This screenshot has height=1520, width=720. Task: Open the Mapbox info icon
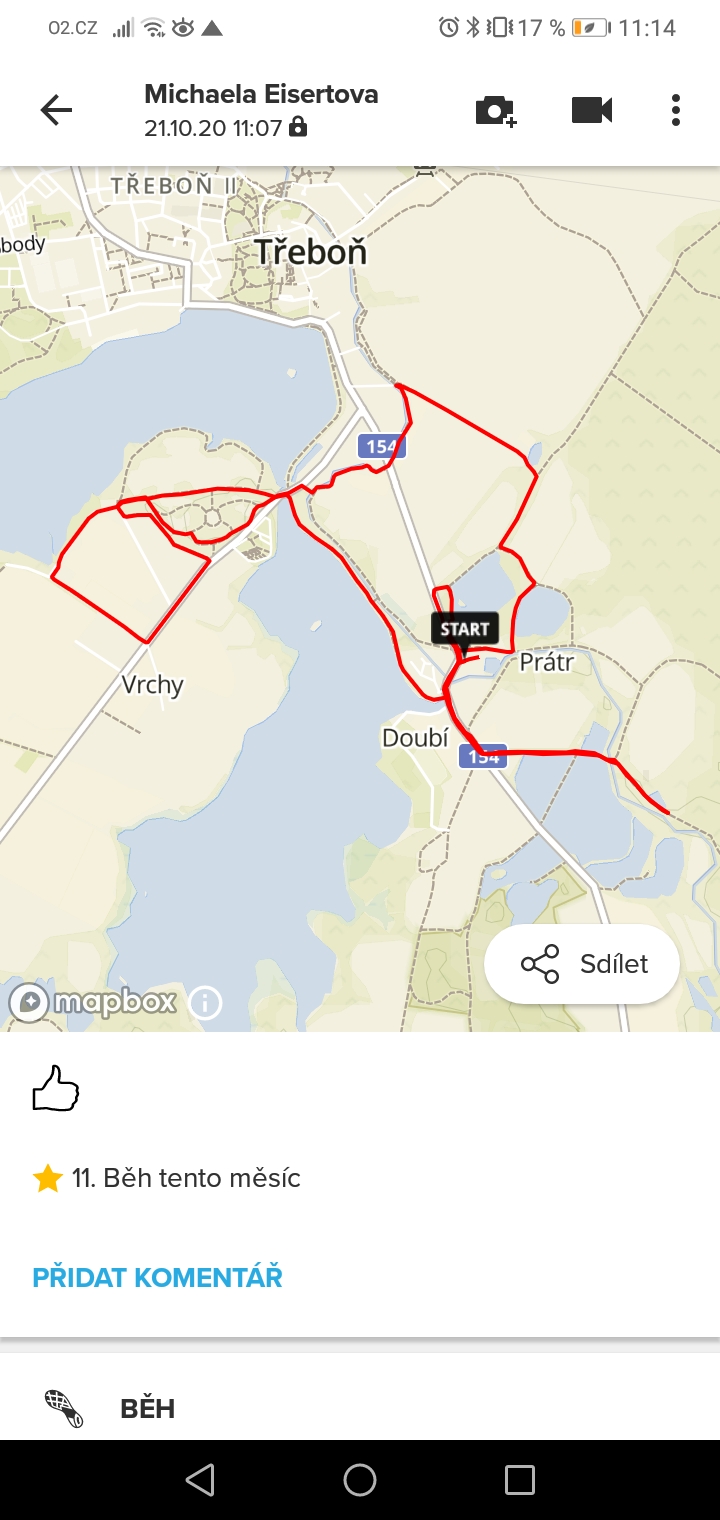coord(205,1002)
